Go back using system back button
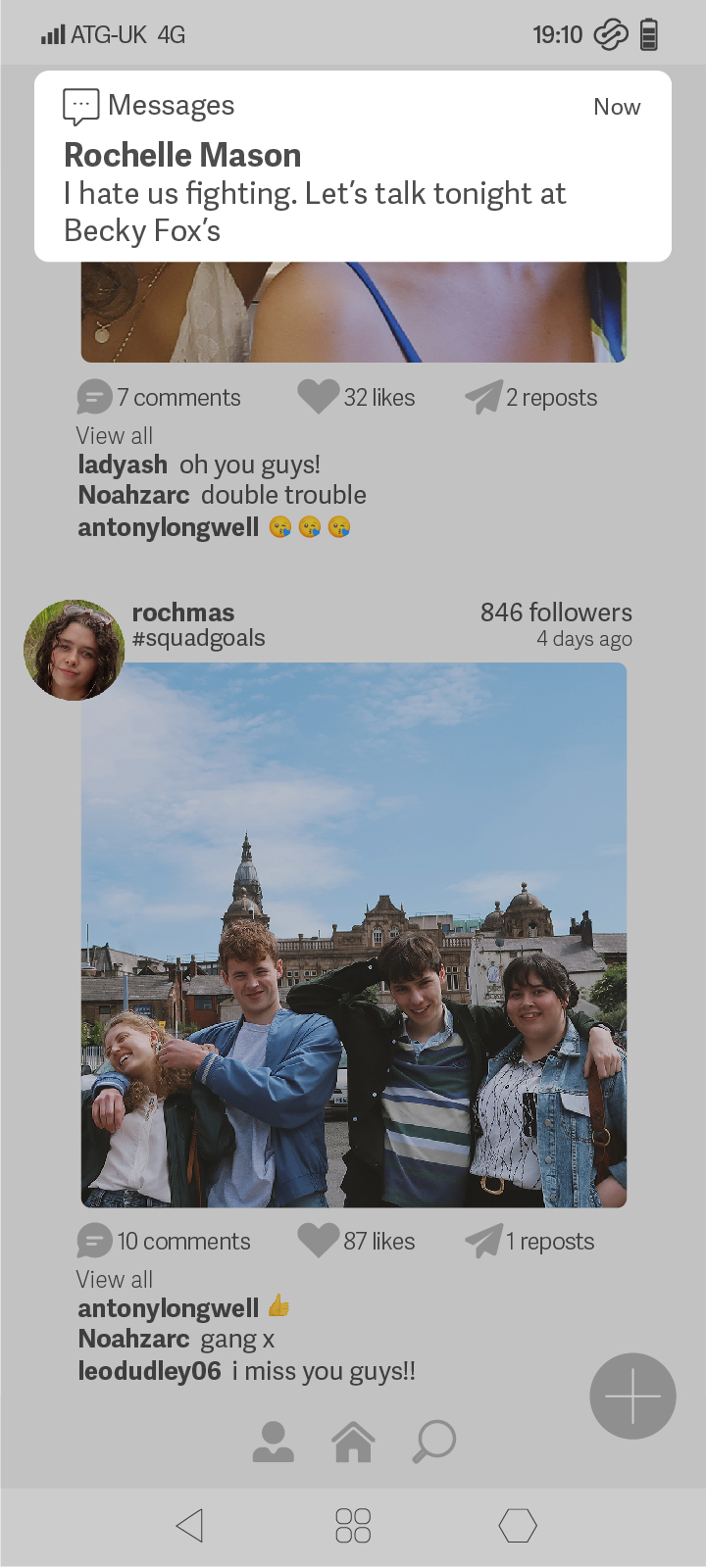This screenshot has width=706, height=1568. (x=189, y=1526)
